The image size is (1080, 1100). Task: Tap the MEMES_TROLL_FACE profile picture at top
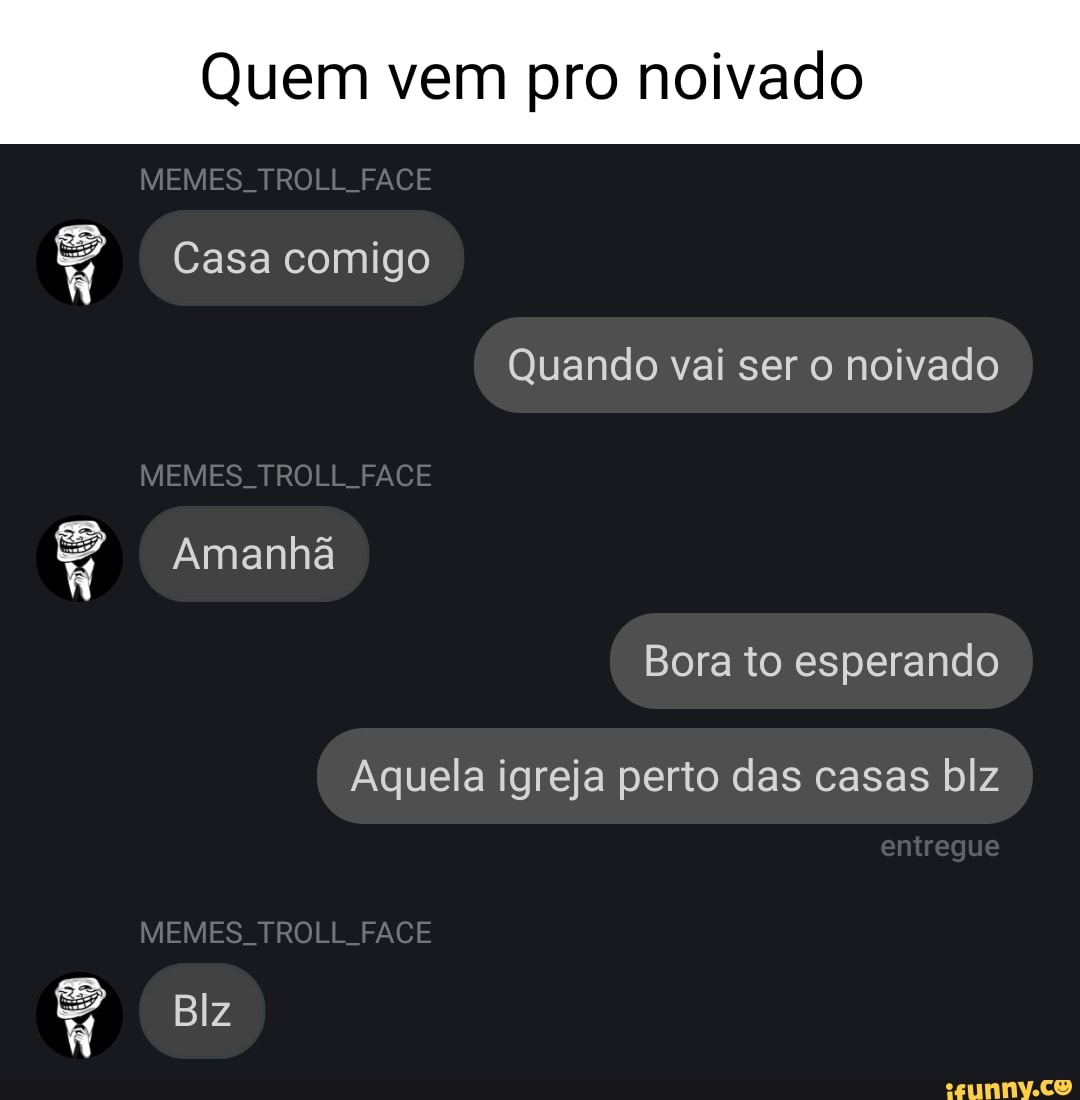click(80, 262)
